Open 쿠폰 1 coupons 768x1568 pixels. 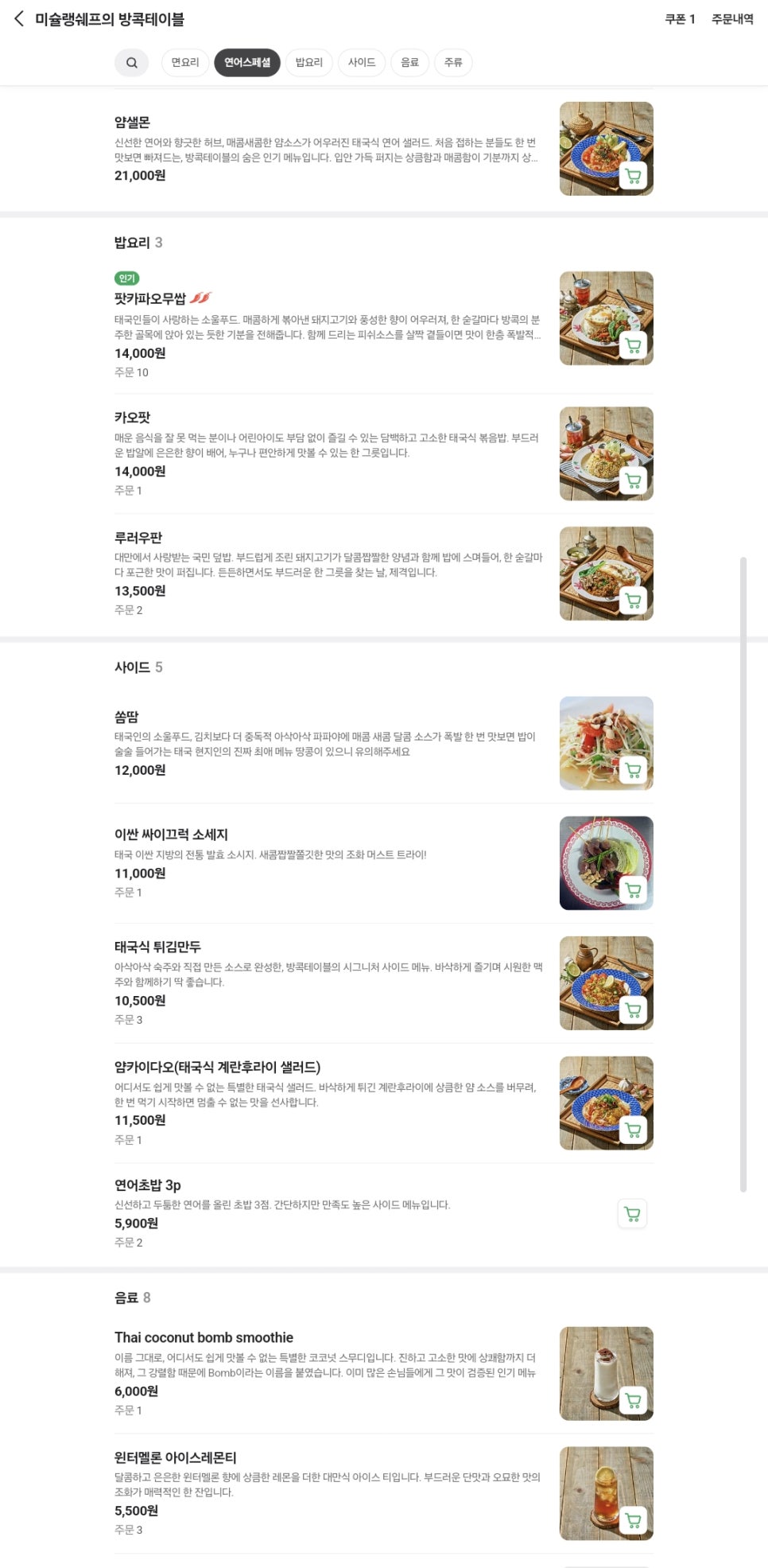[680, 19]
